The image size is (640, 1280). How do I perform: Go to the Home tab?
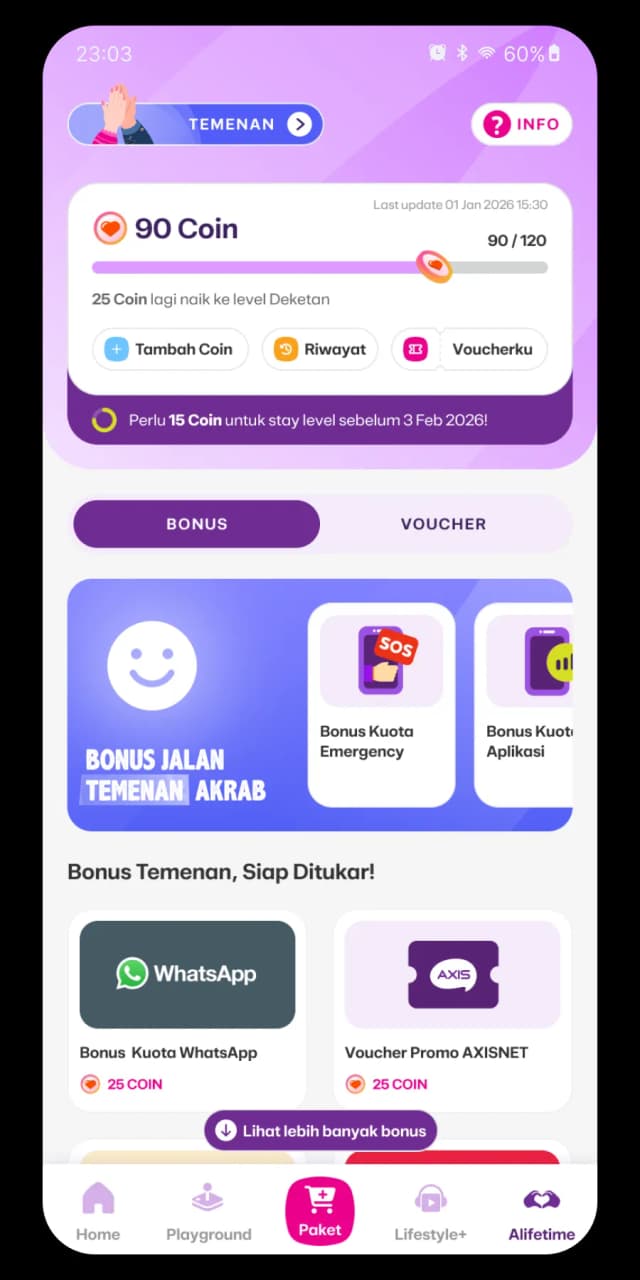tap(98, 1212)
